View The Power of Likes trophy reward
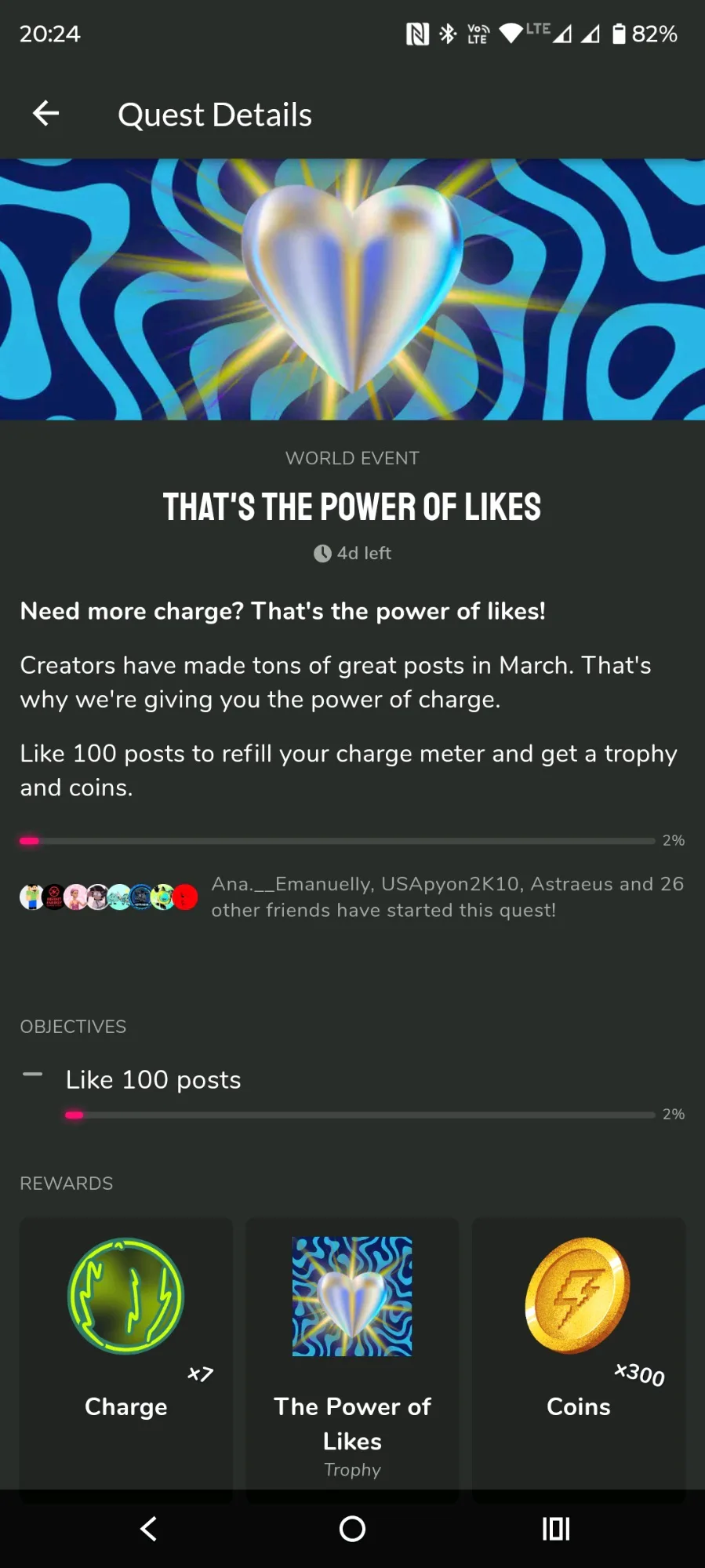 [x=352, y=1359]
